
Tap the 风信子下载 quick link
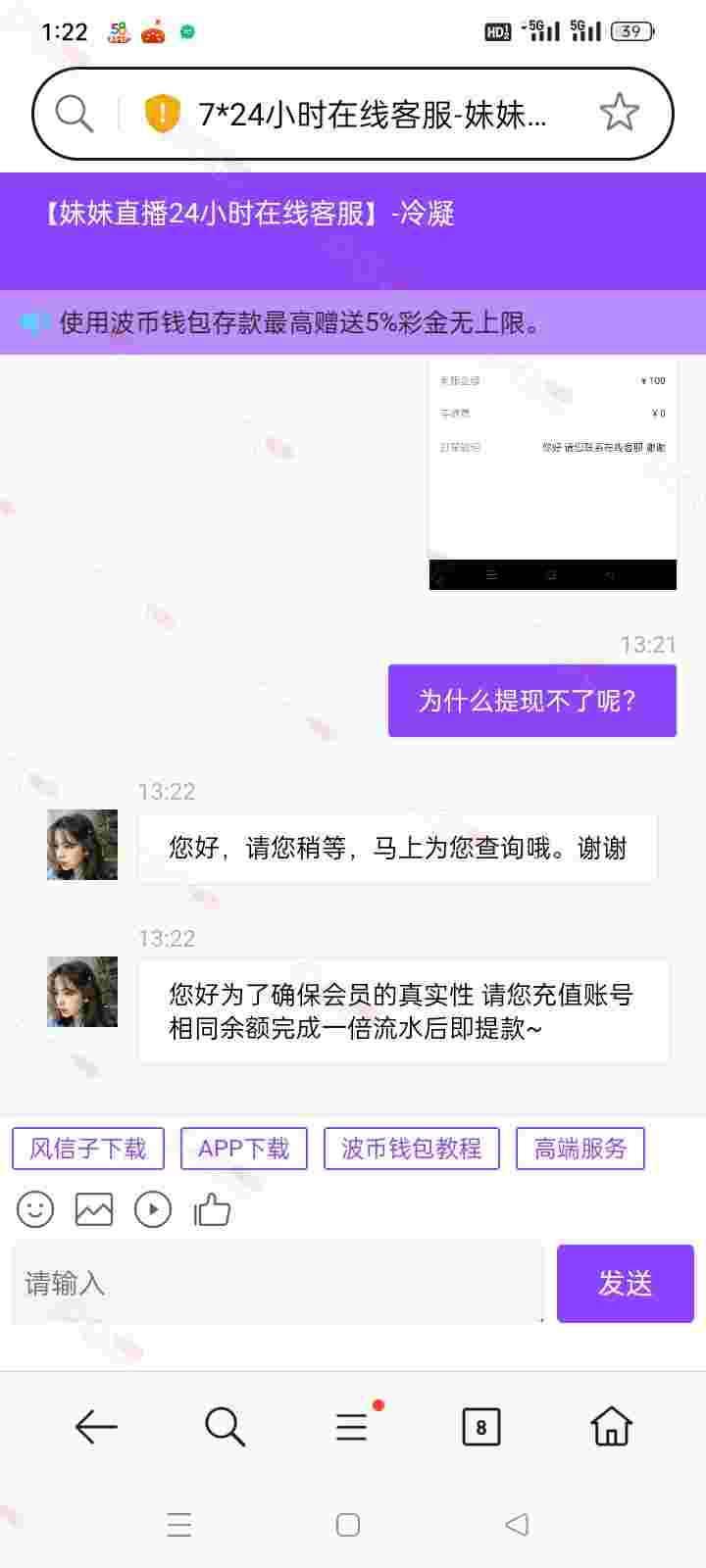(x=88, y=1149)
